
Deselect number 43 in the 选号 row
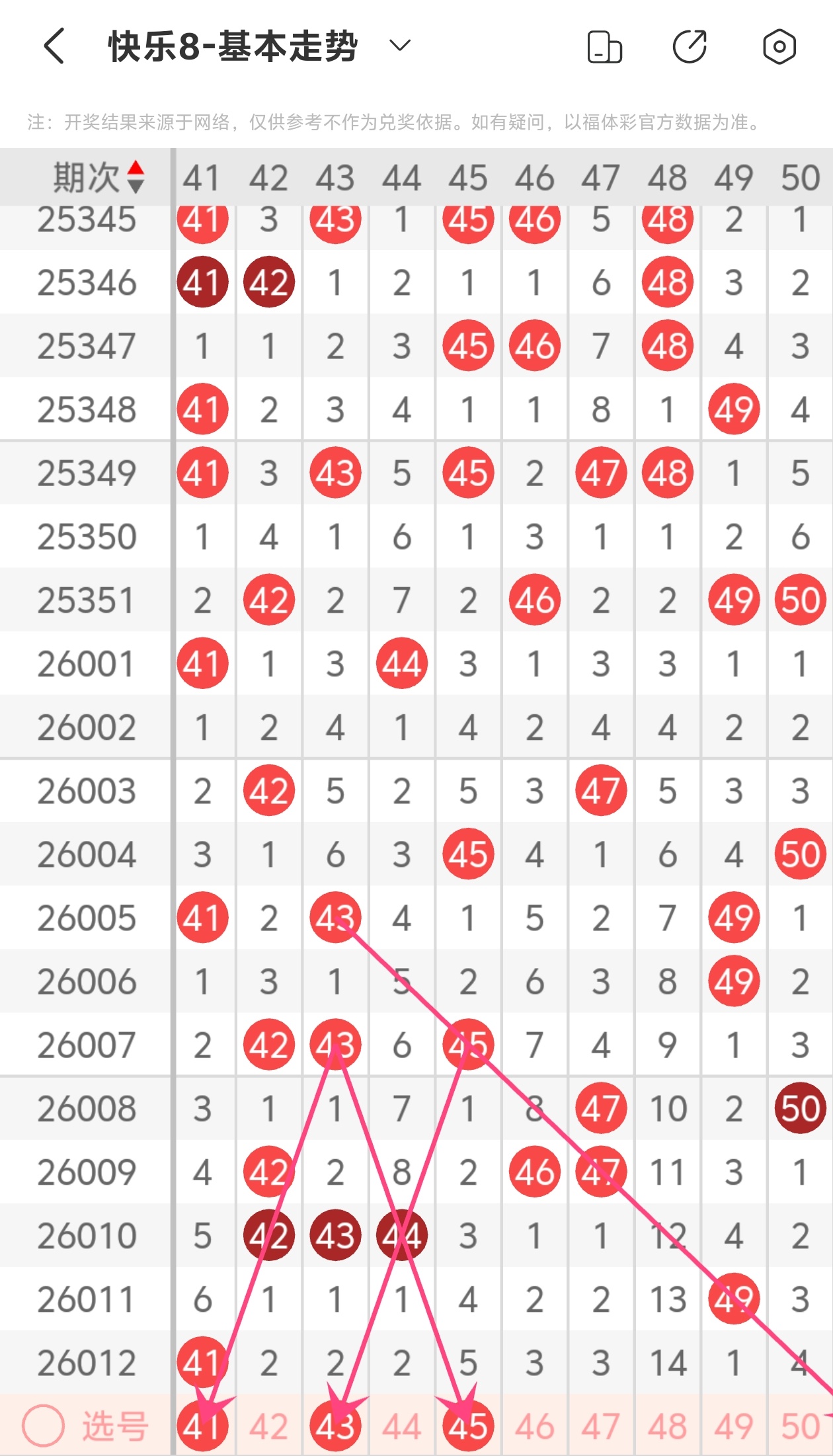pyautogui.click(x=335, y=1426)
